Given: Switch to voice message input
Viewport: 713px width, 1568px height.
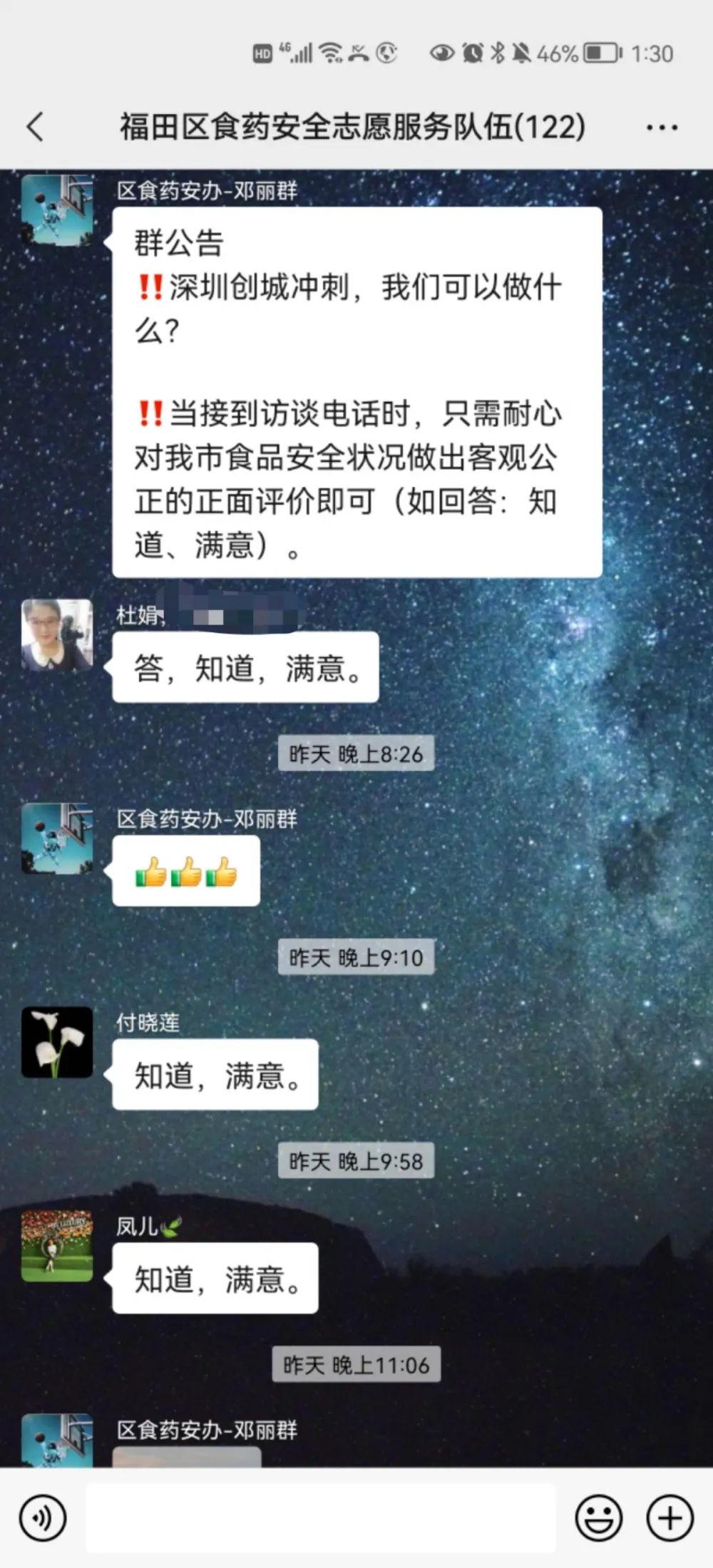Looking at the screenshot, I should [x=43, y=1517].
